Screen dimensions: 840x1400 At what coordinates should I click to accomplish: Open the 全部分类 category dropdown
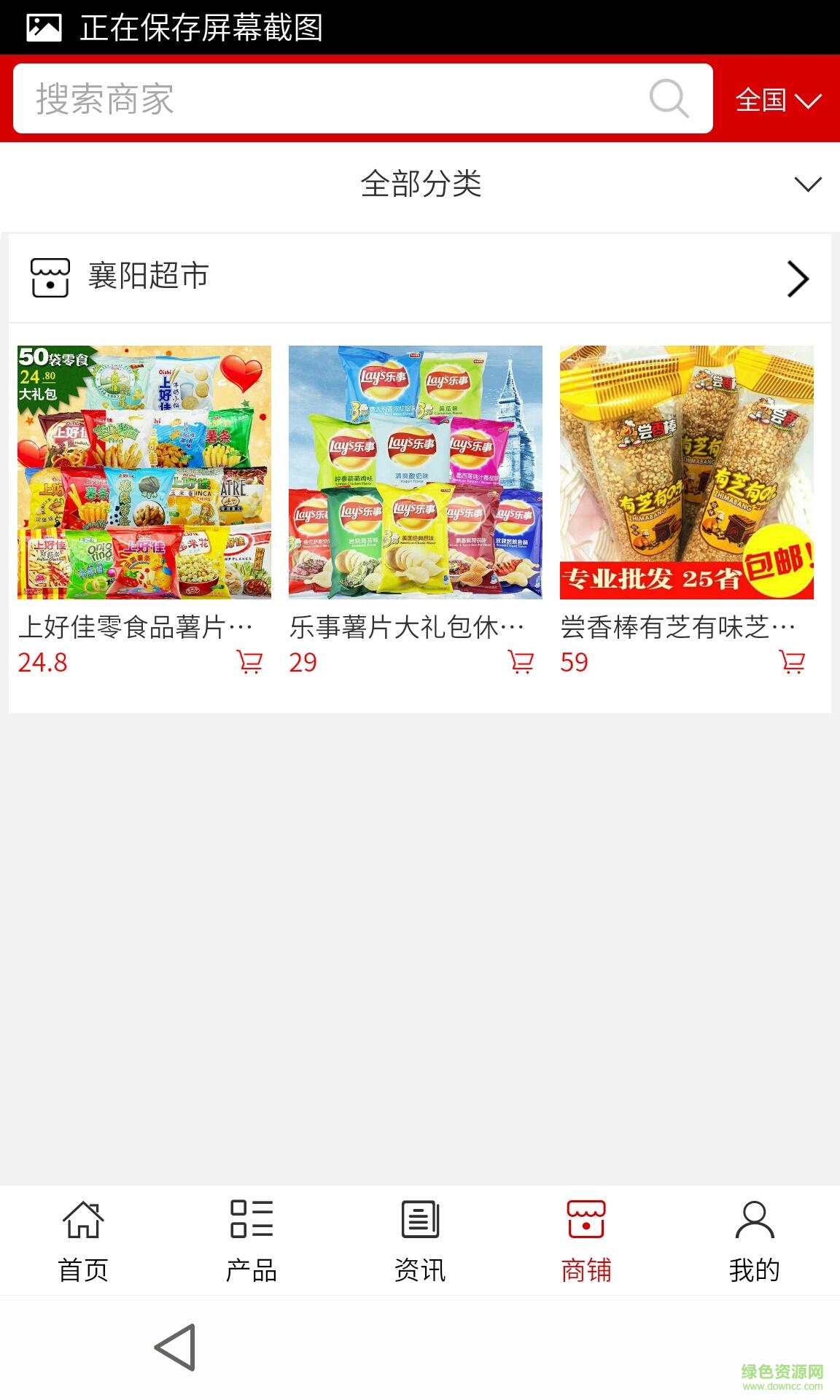click(x=420, y=184)
